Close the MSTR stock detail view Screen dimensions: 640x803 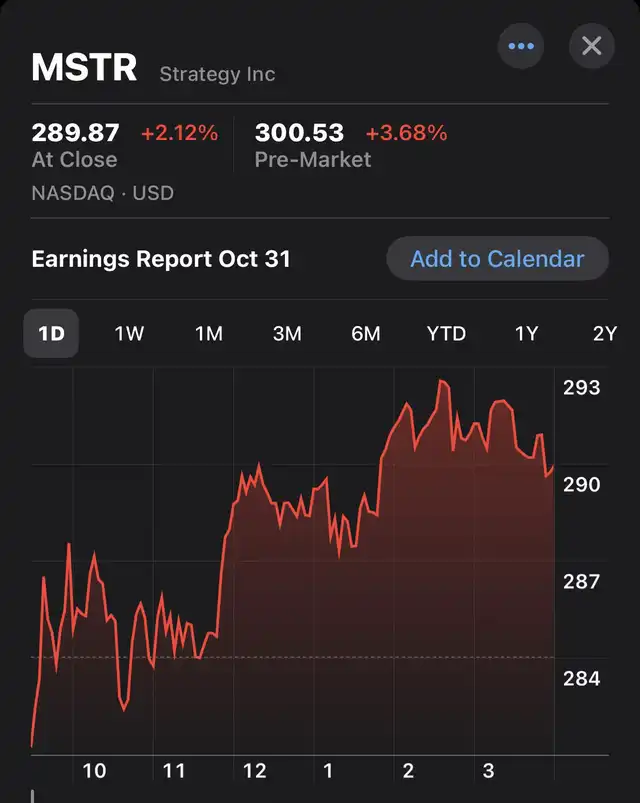pos(591,46)
